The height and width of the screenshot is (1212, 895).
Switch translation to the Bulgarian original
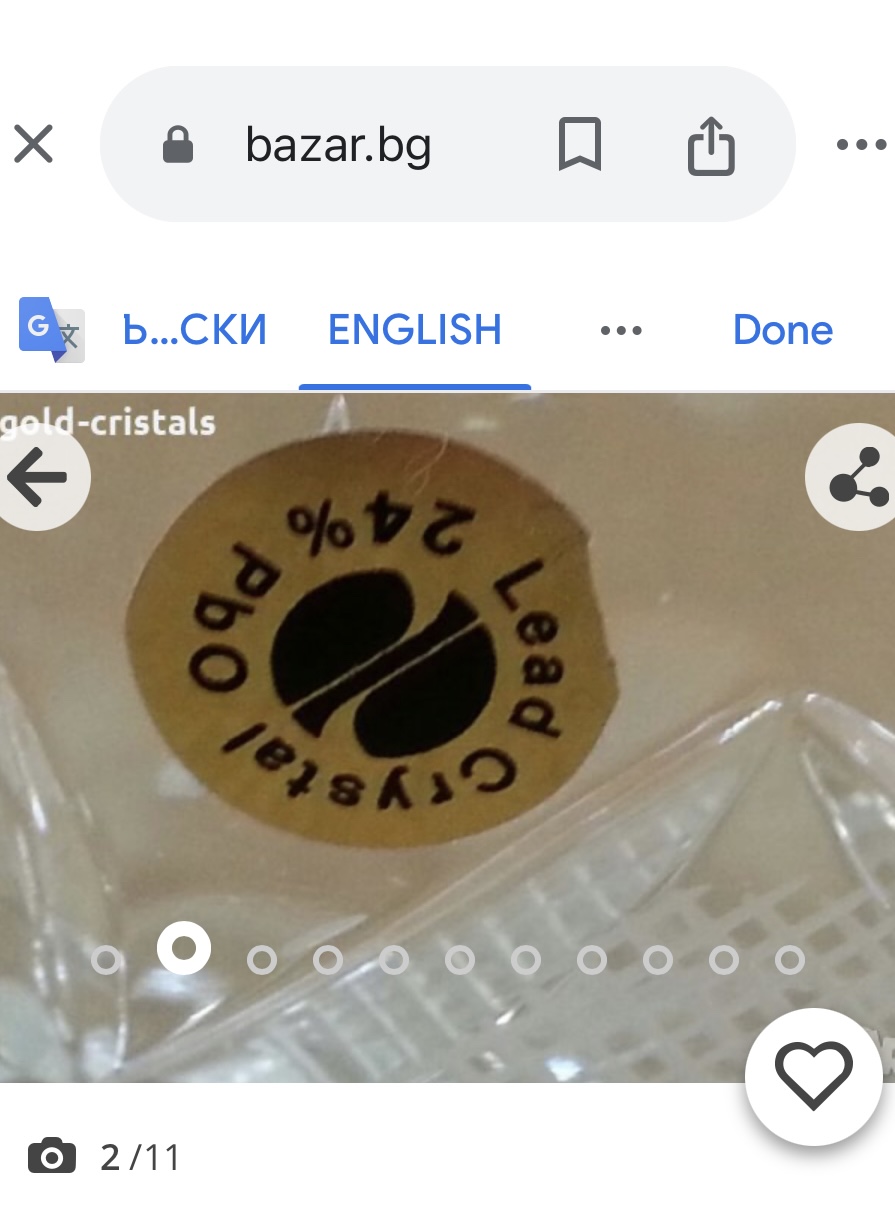194,330
